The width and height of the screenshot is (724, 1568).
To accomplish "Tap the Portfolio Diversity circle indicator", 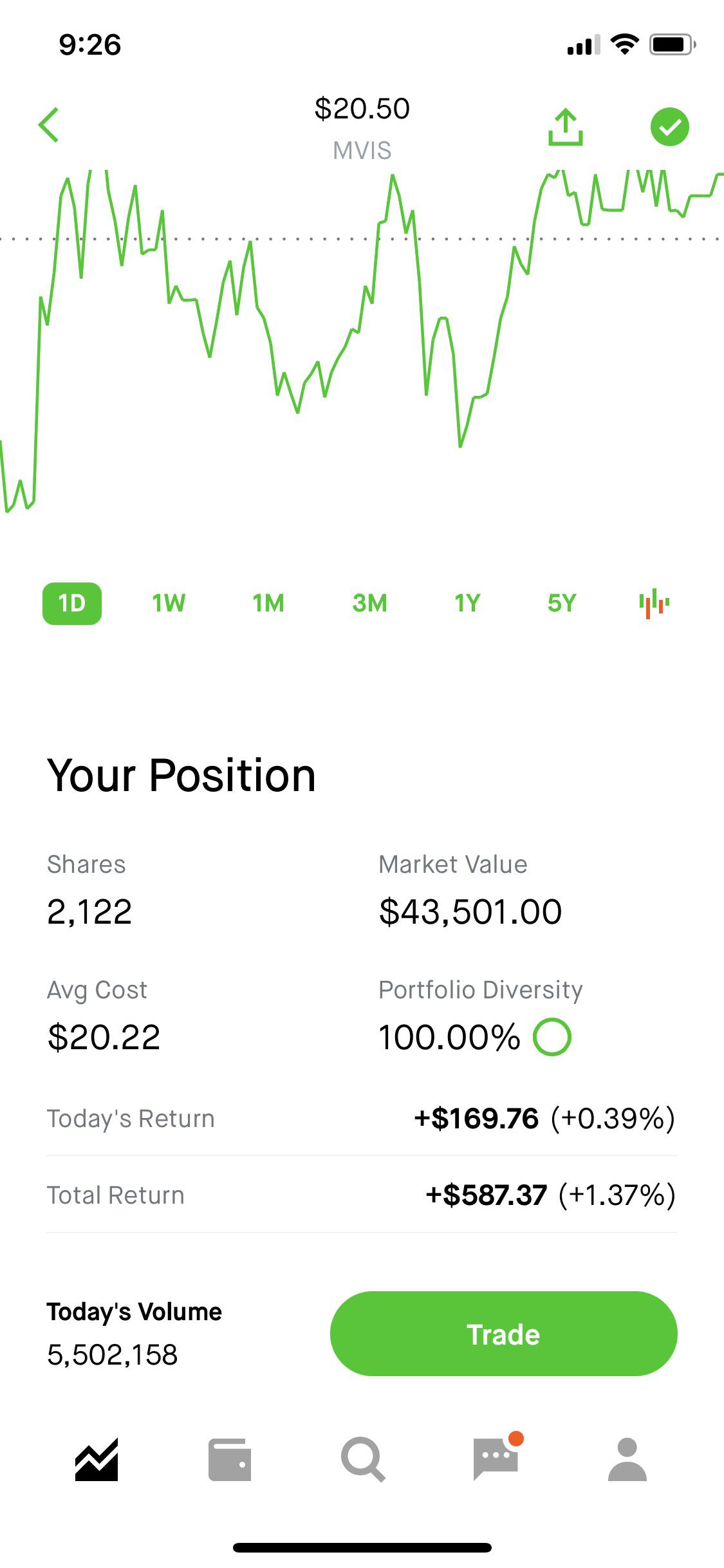I will (552, 1036).
